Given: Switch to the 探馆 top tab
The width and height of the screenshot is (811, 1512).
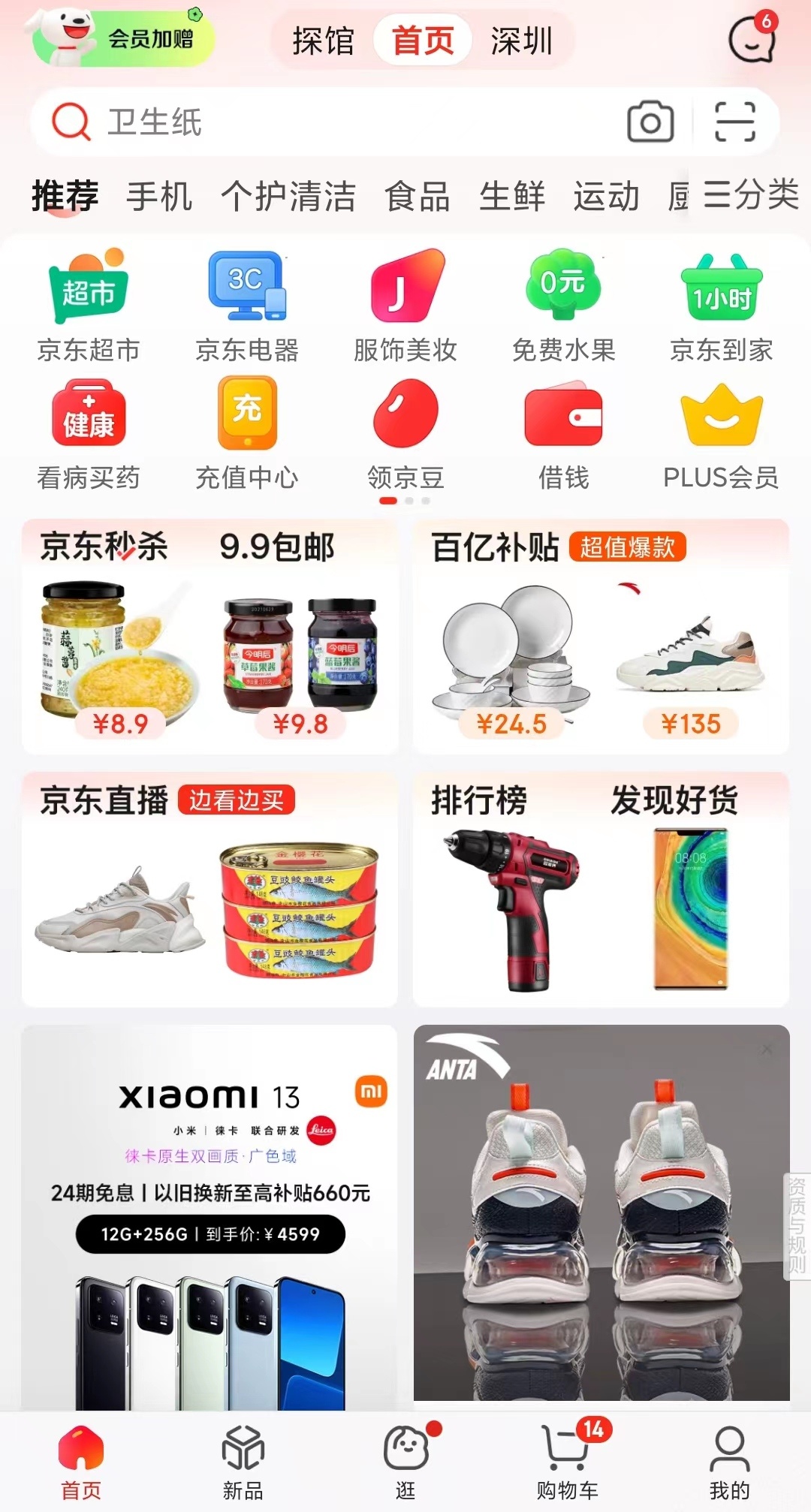Looking at the screenshot, I should coord(323,41).
